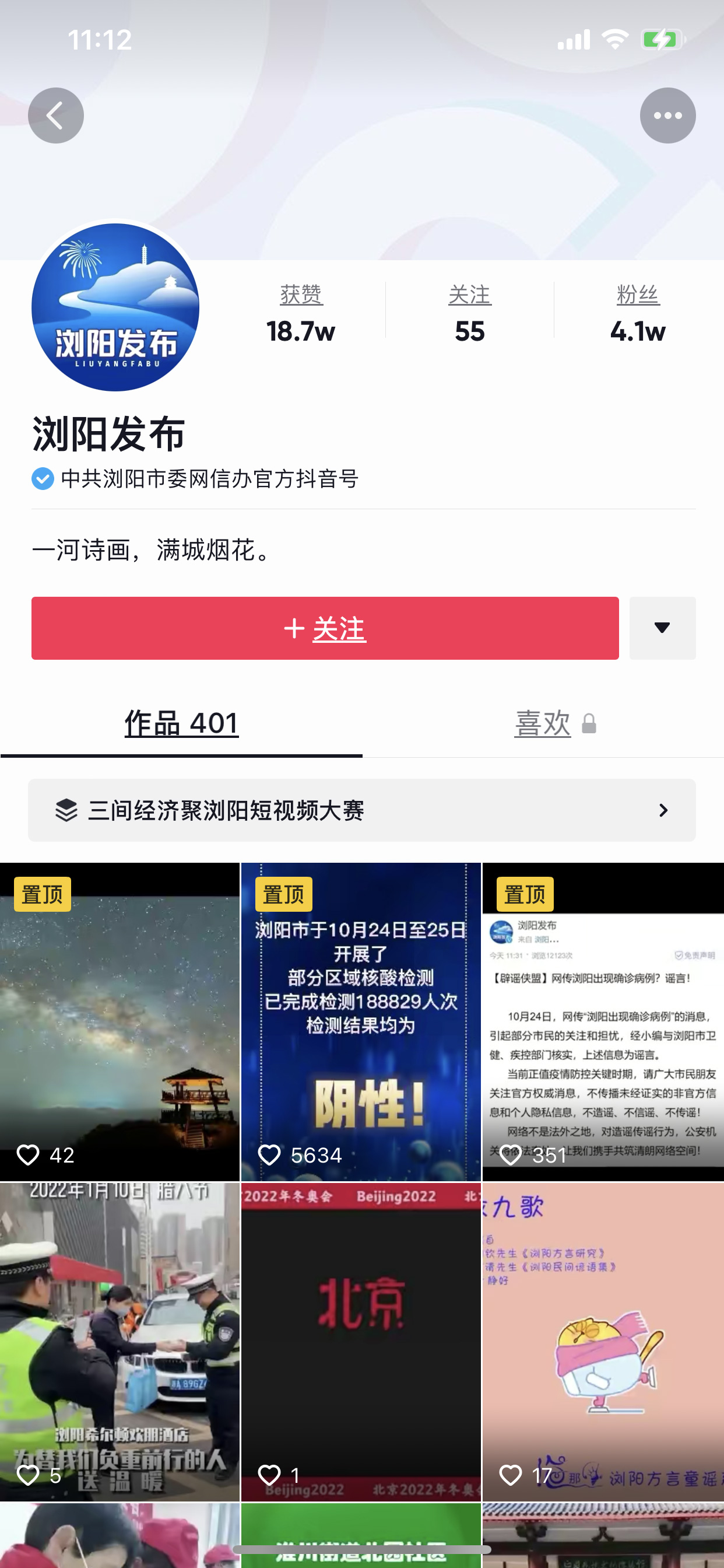This screenshot has width=724, height=1568.
Task: Open the pinned 辟谣侠盟 rumor video
Action: [602, 1023]
